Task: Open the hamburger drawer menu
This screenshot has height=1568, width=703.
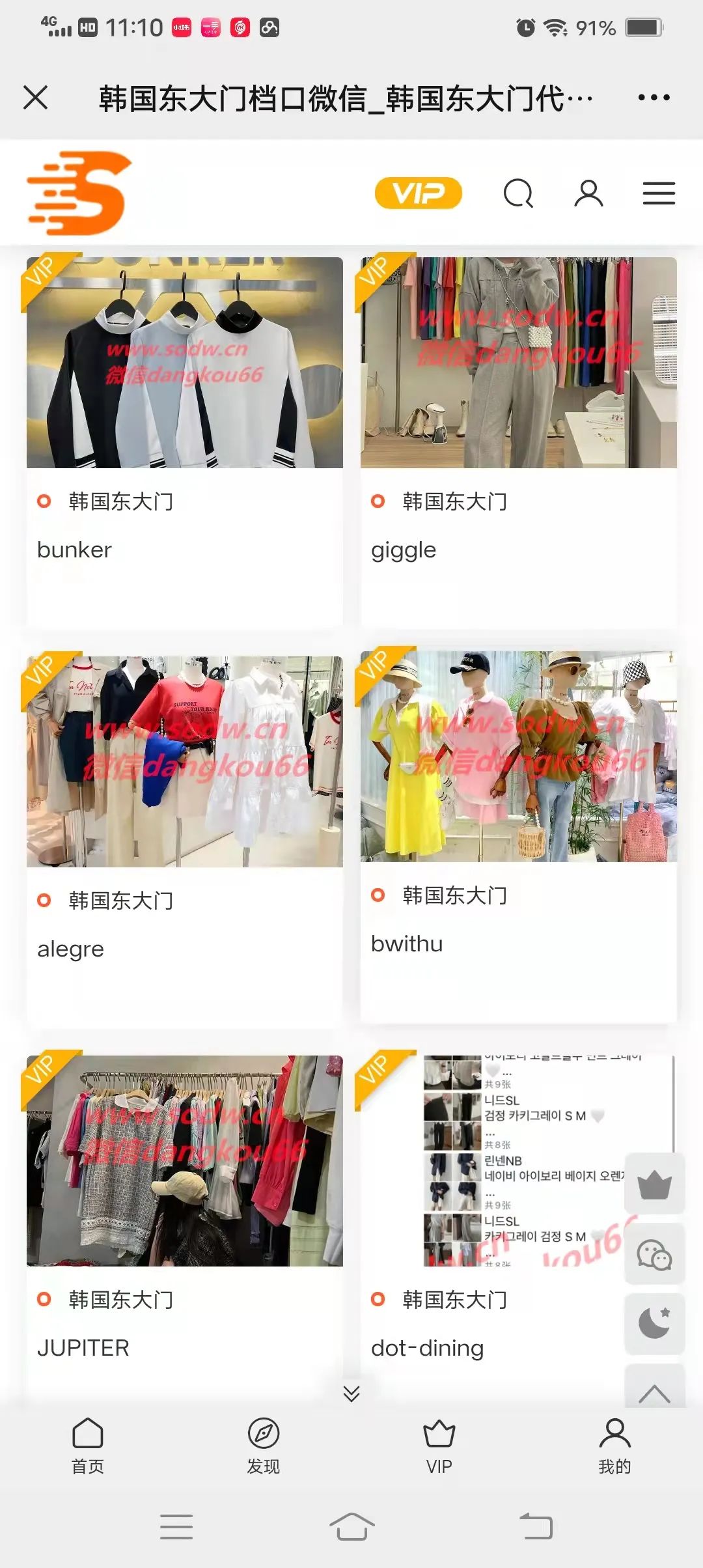Action: 659,193
